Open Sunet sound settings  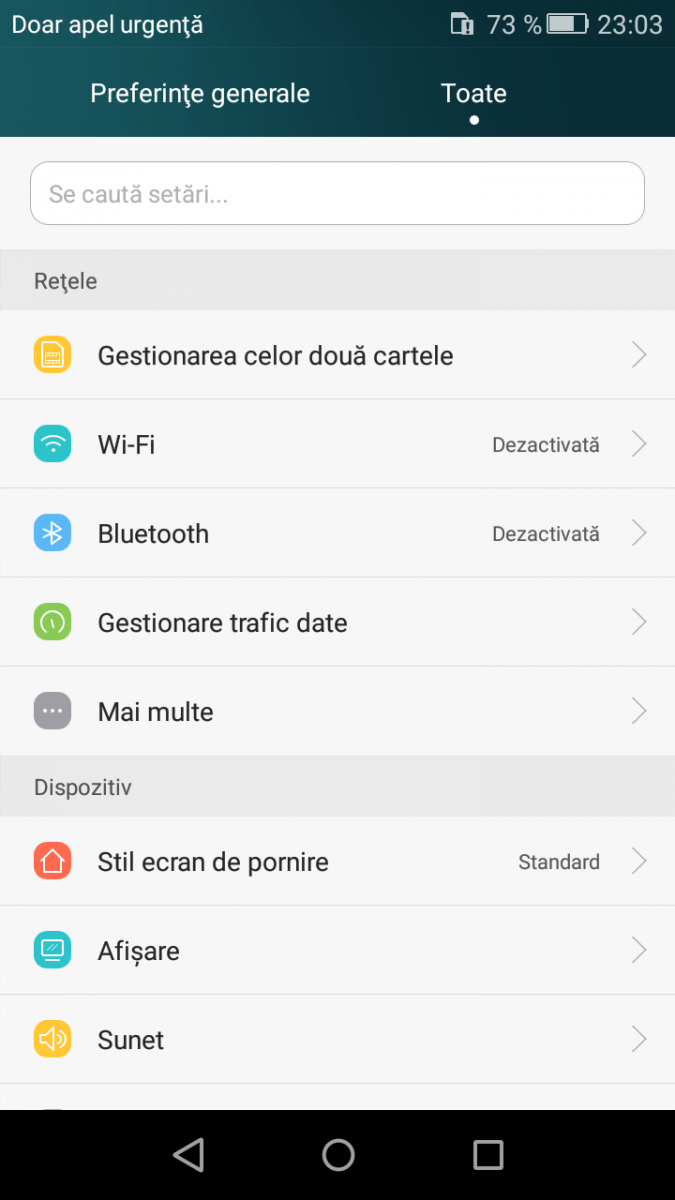(337, 1039)
